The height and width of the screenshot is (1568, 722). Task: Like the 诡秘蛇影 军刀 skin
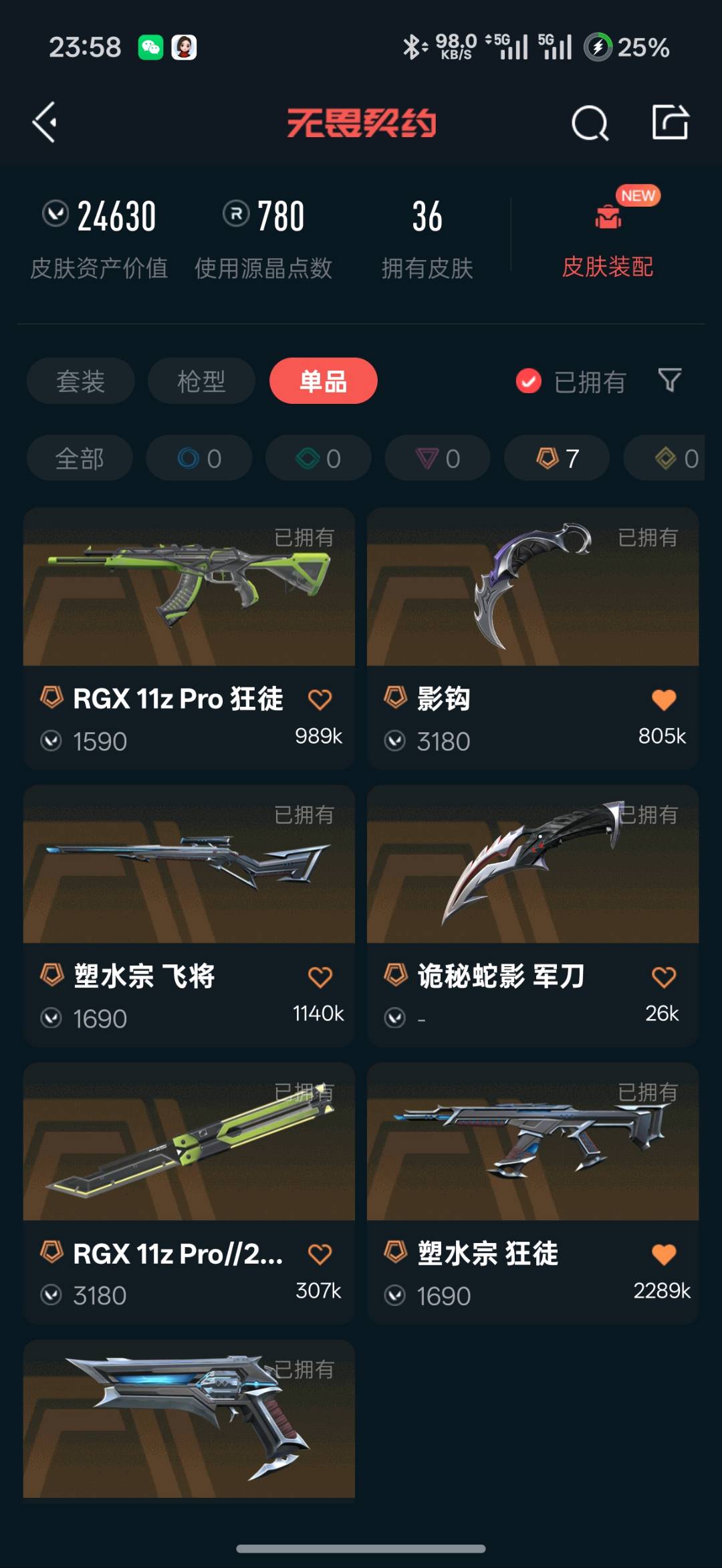[663, 977]
